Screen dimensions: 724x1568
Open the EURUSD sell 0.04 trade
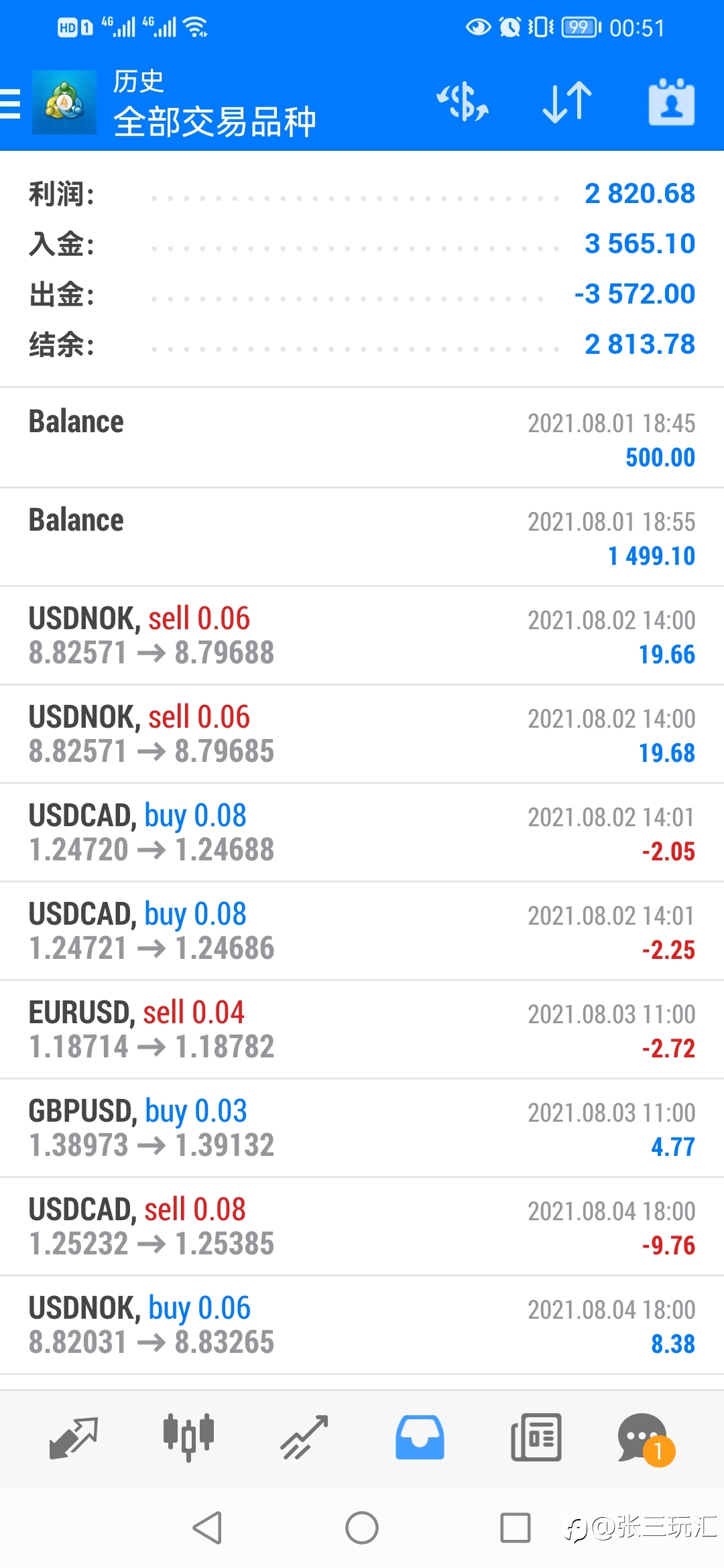tap(362, 1029)
